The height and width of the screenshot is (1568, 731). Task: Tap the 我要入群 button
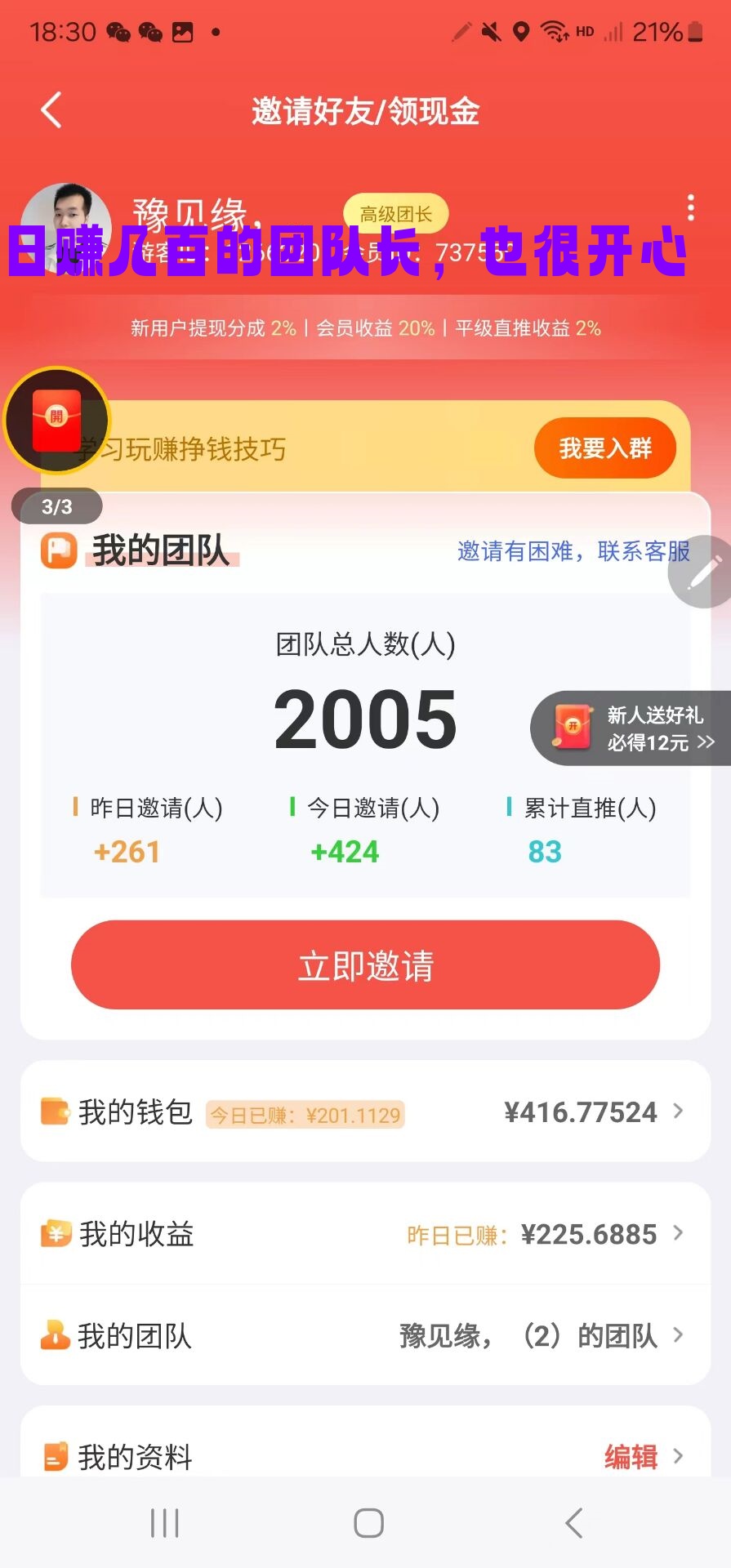[605, 448]
